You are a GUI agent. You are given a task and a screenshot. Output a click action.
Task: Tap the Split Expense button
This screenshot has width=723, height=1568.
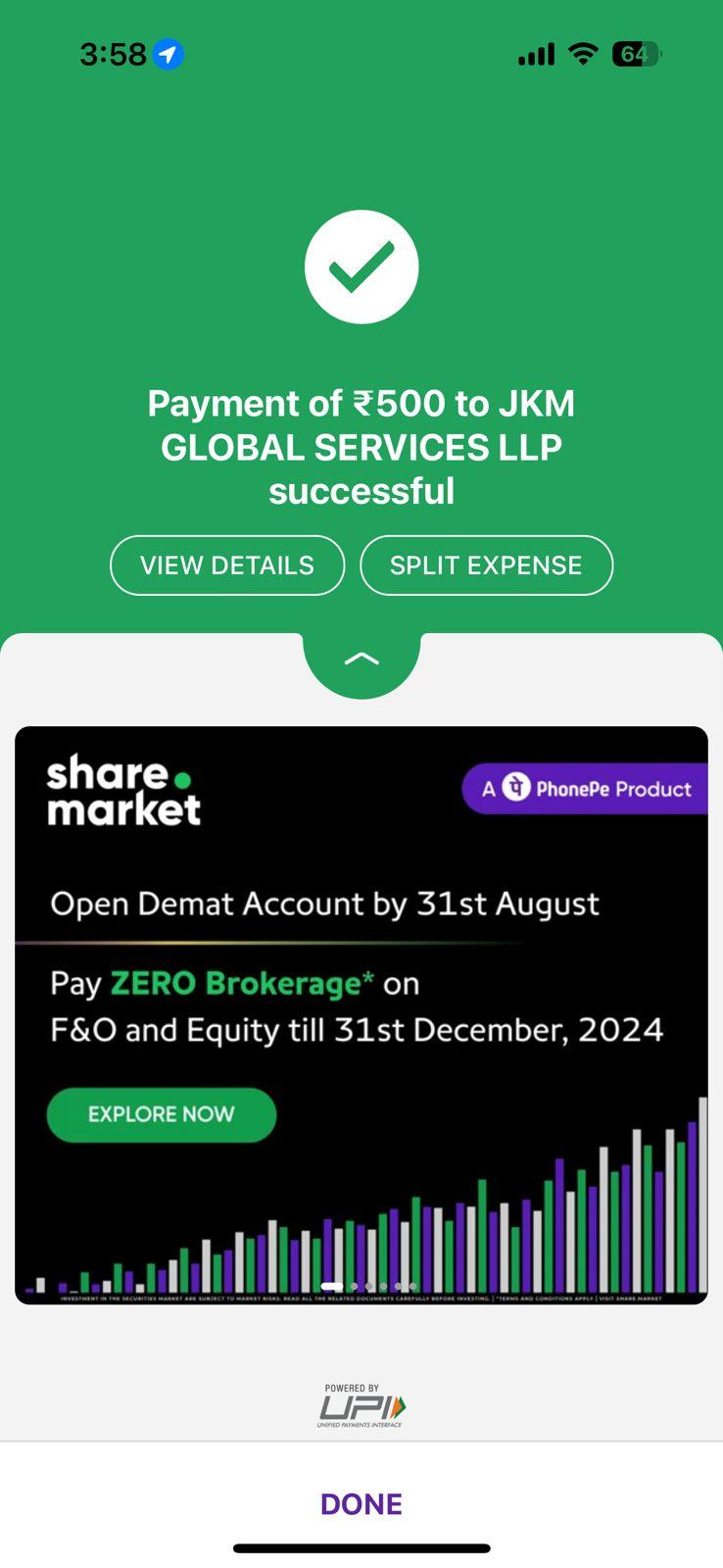point(486,565)
